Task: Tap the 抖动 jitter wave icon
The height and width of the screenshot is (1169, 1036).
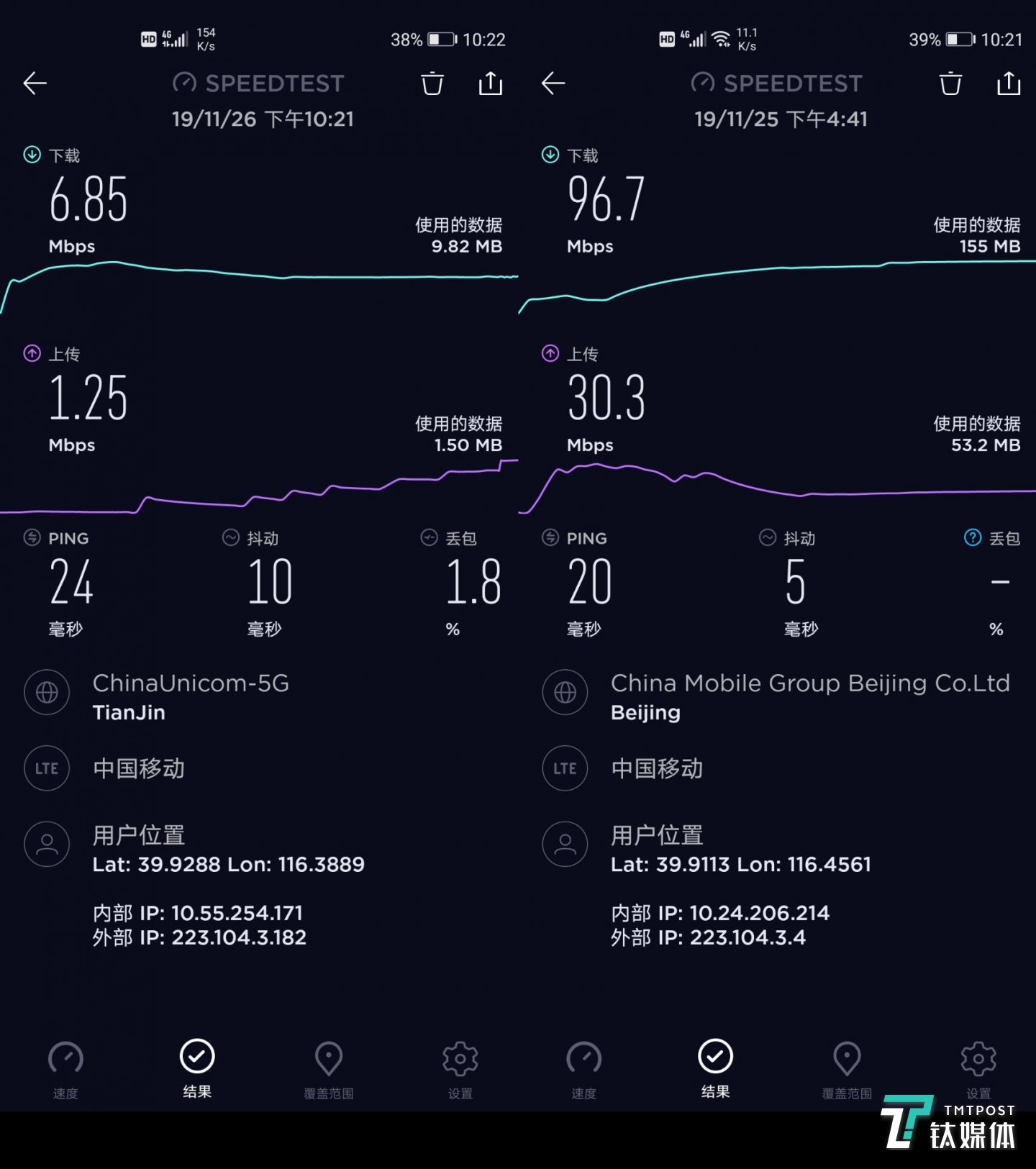Action: coord(229,537)
